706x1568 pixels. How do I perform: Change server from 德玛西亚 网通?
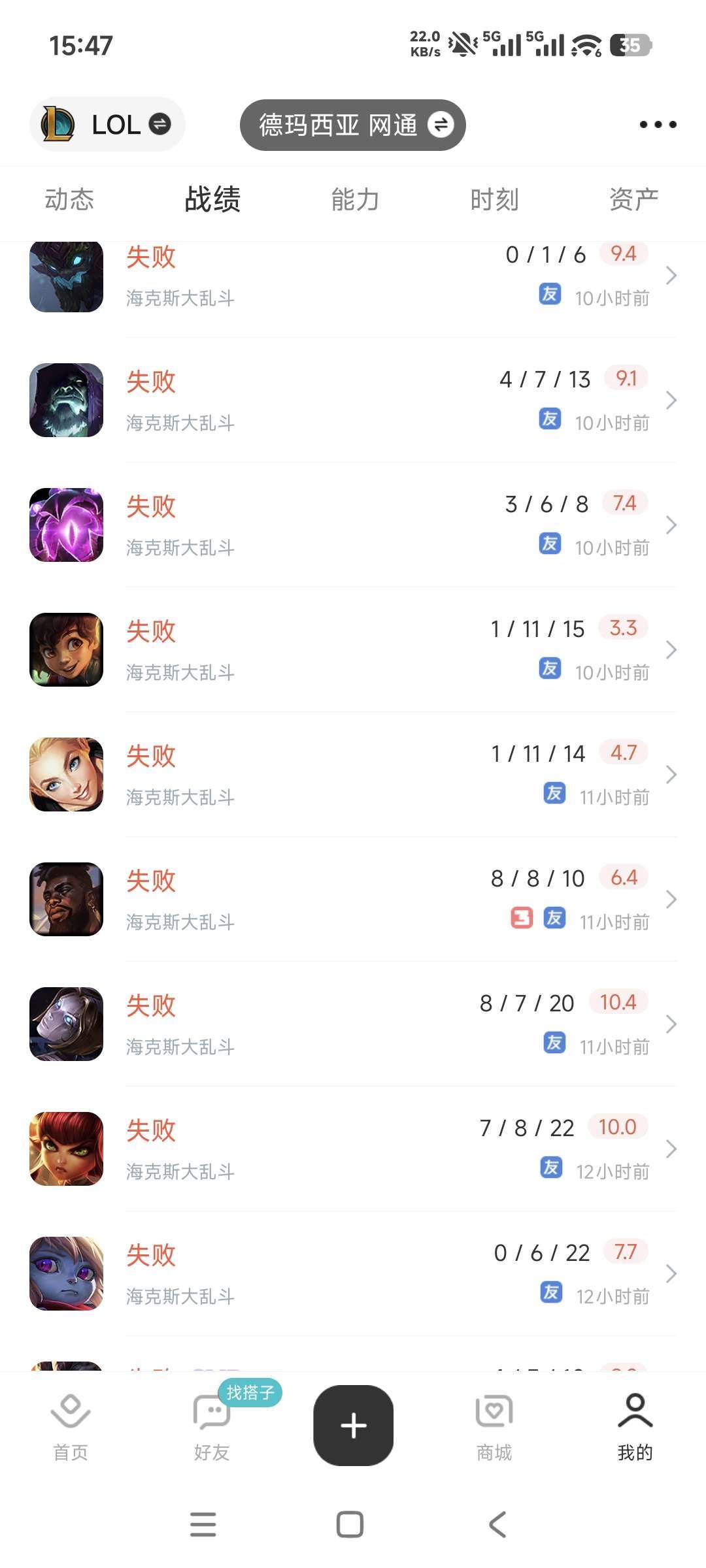[x=352, y=125]
